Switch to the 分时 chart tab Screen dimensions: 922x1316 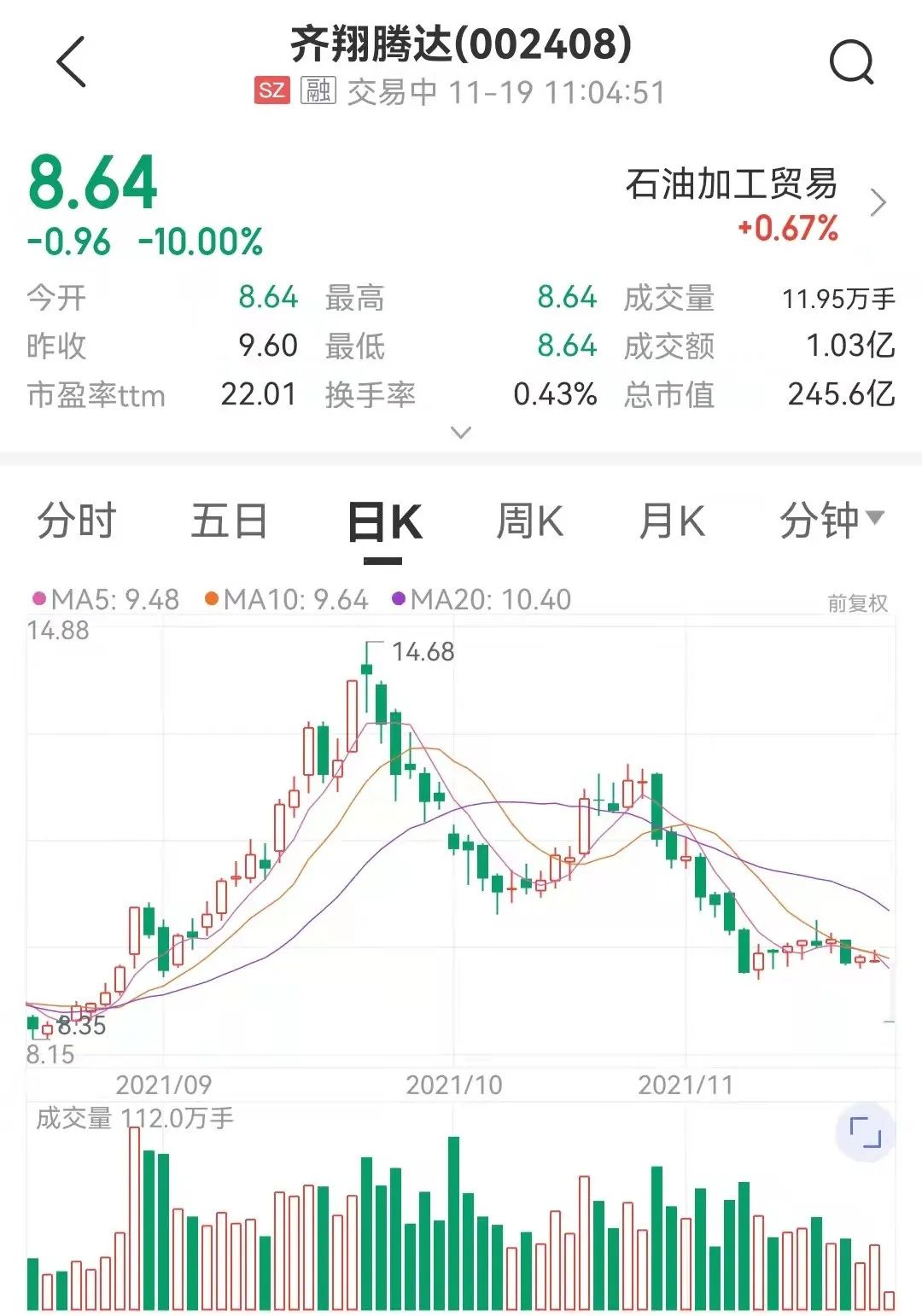(x=76, y=521)
